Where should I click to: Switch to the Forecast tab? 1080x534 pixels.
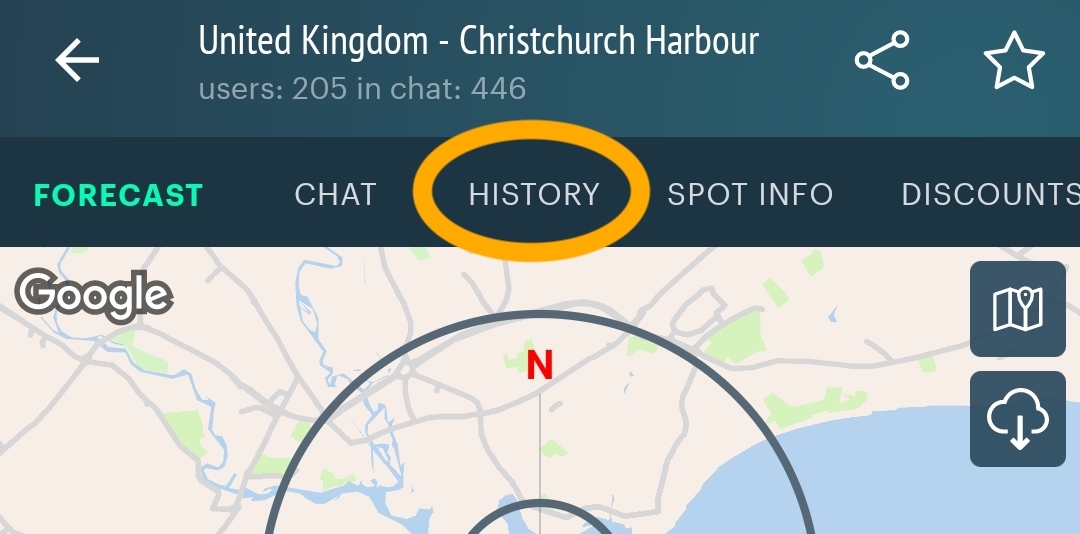[x=119, y=194]
